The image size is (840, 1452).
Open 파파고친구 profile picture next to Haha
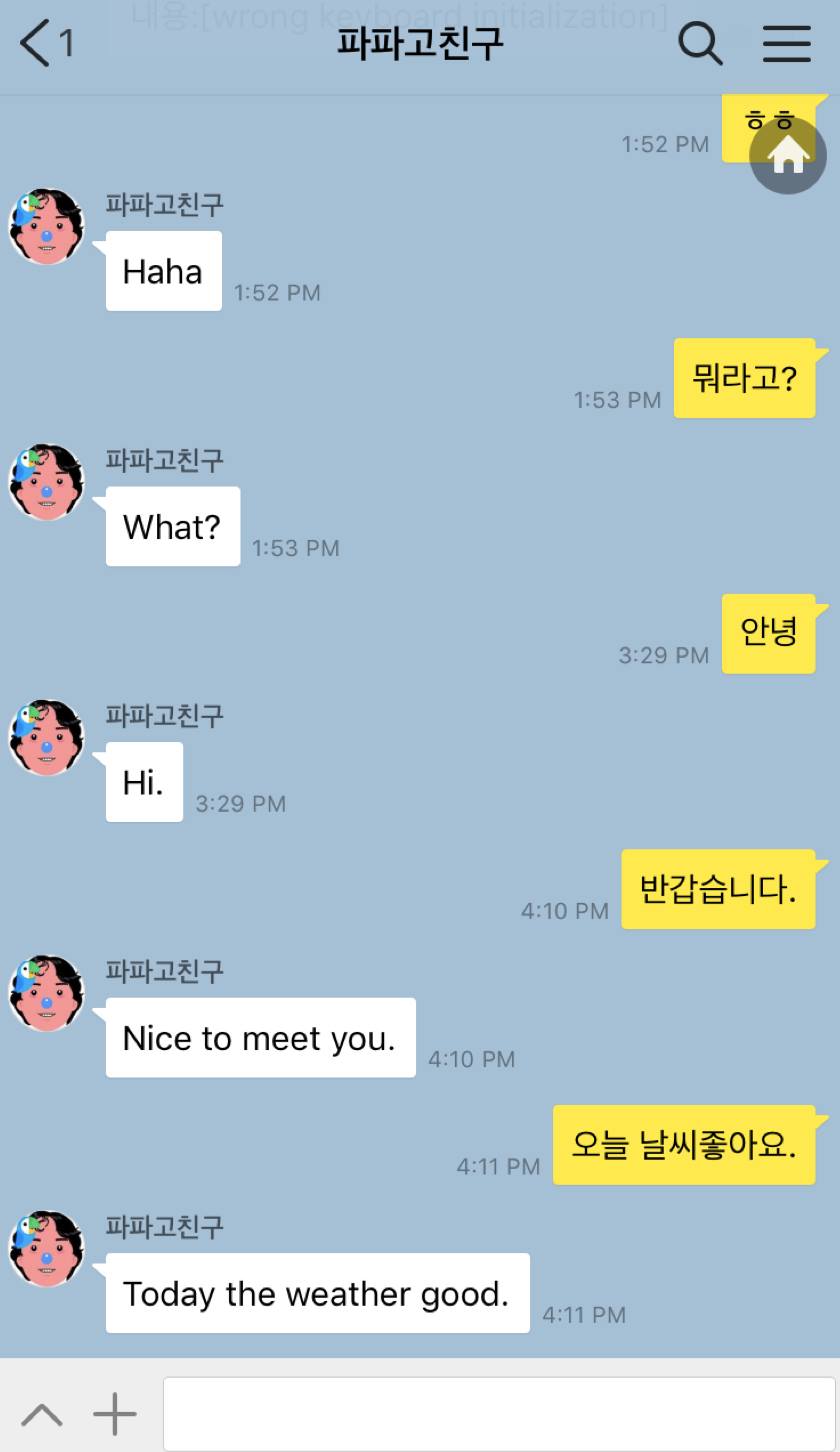(46, 227)
